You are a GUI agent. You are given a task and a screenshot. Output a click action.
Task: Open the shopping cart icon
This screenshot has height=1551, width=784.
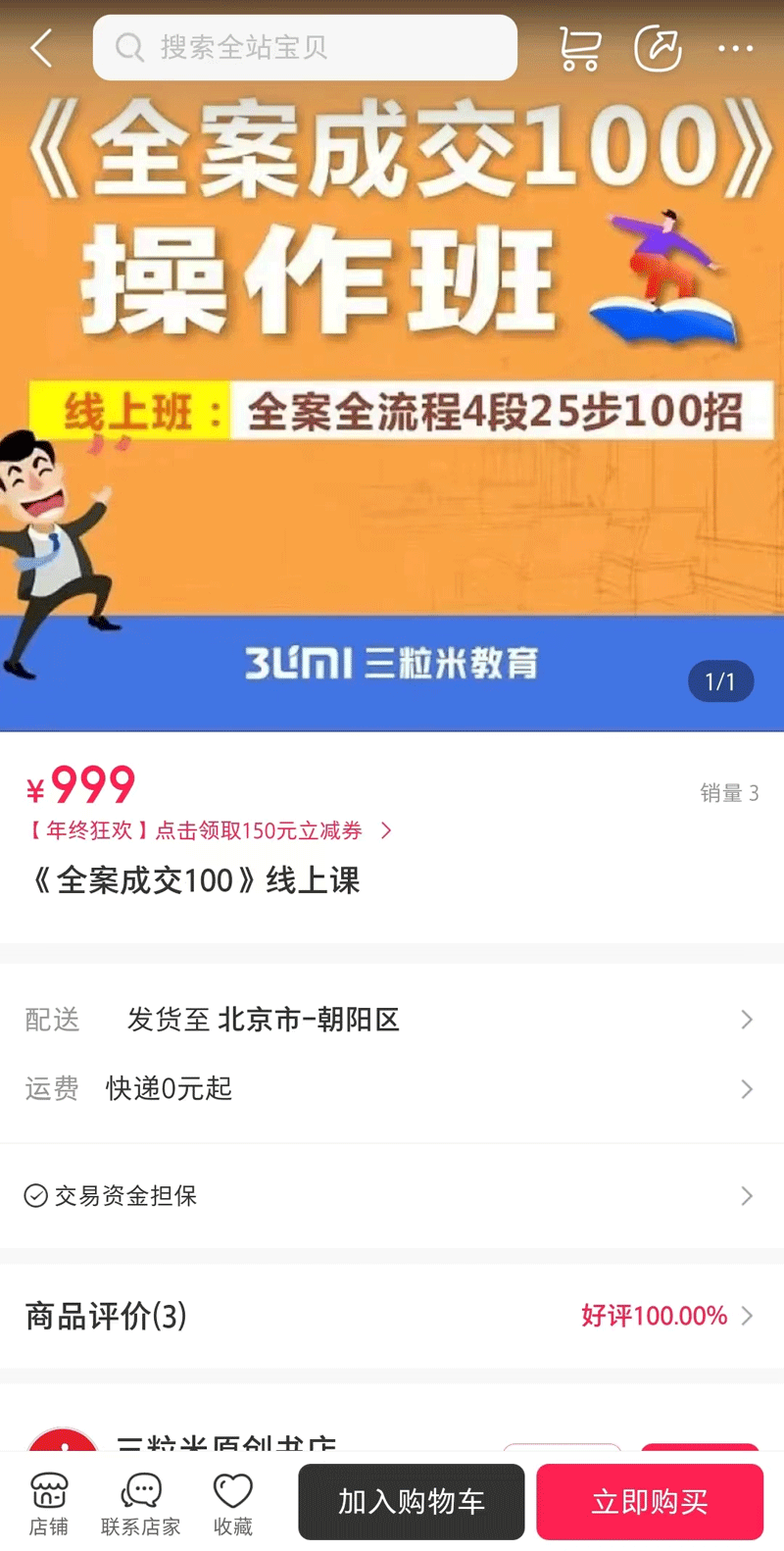click(579, 47)
